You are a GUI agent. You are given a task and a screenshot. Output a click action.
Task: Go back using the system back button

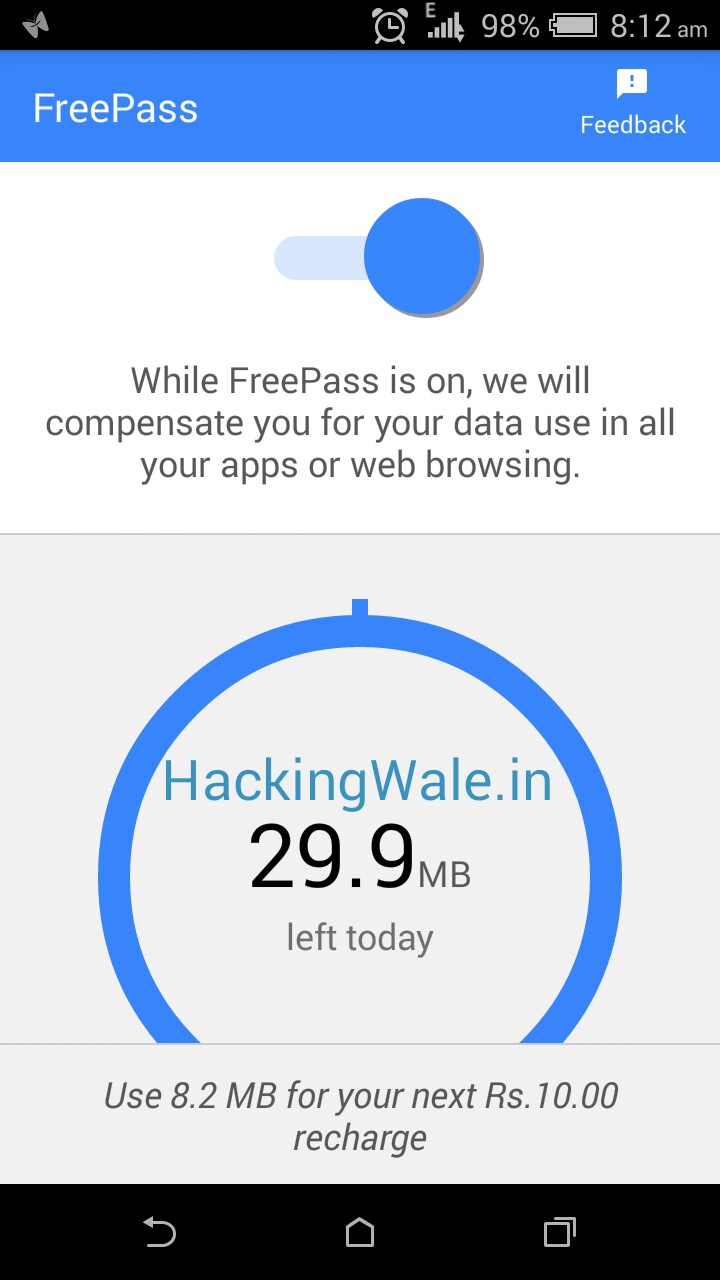[x=159, y=1232]
